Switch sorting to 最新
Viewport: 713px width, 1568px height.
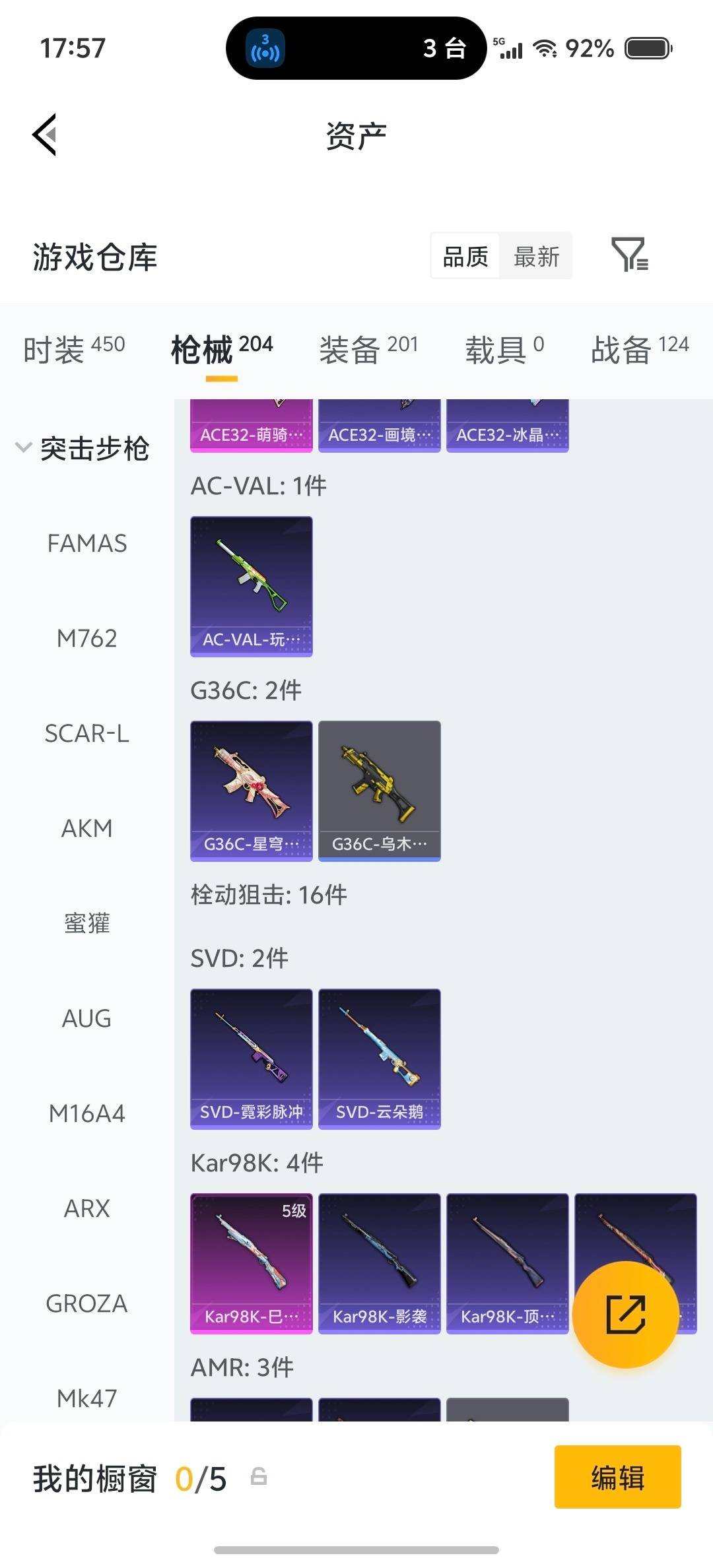coord(536,256)
